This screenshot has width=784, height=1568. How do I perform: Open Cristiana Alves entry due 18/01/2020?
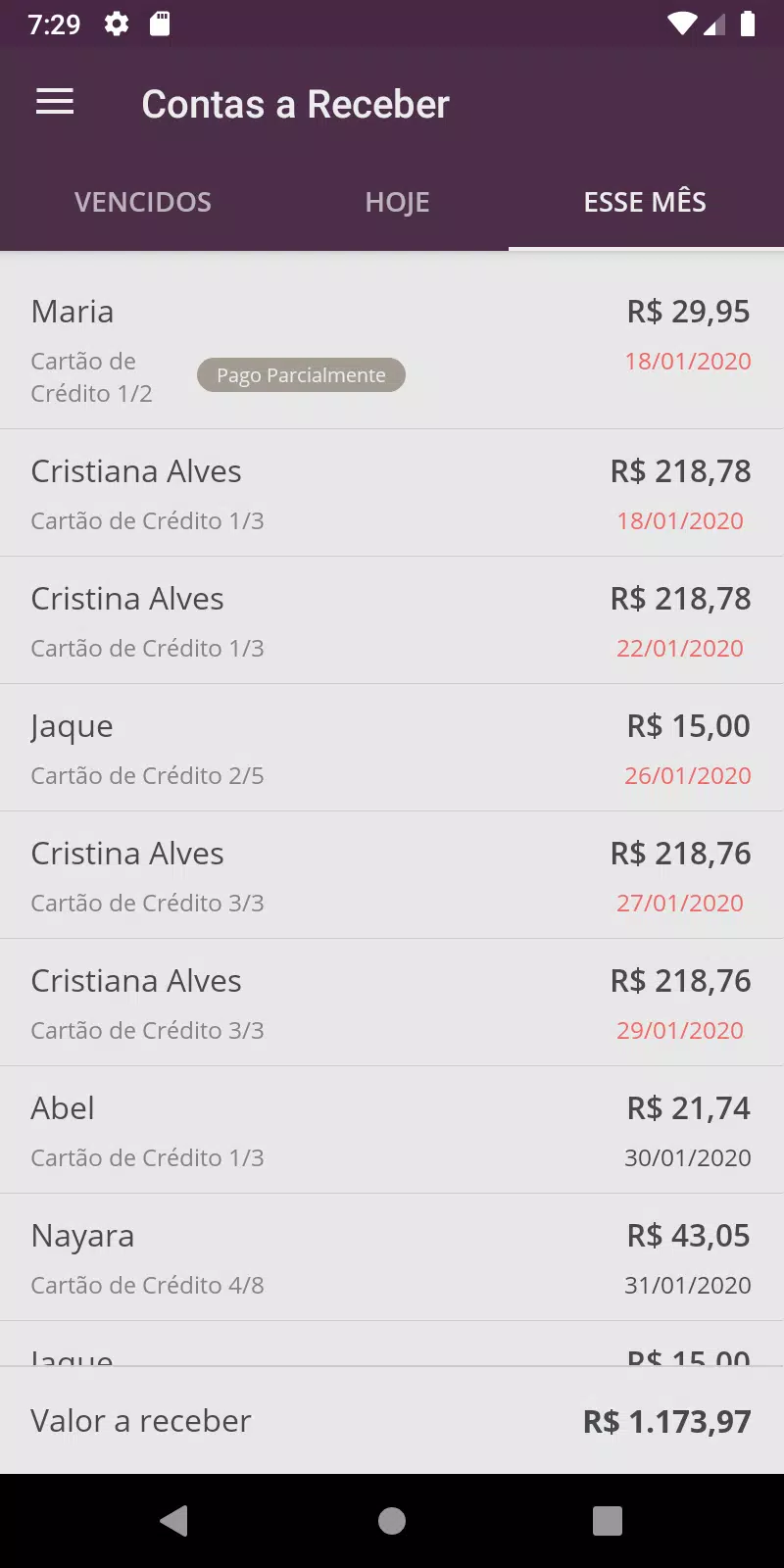[x=392, y=493]
